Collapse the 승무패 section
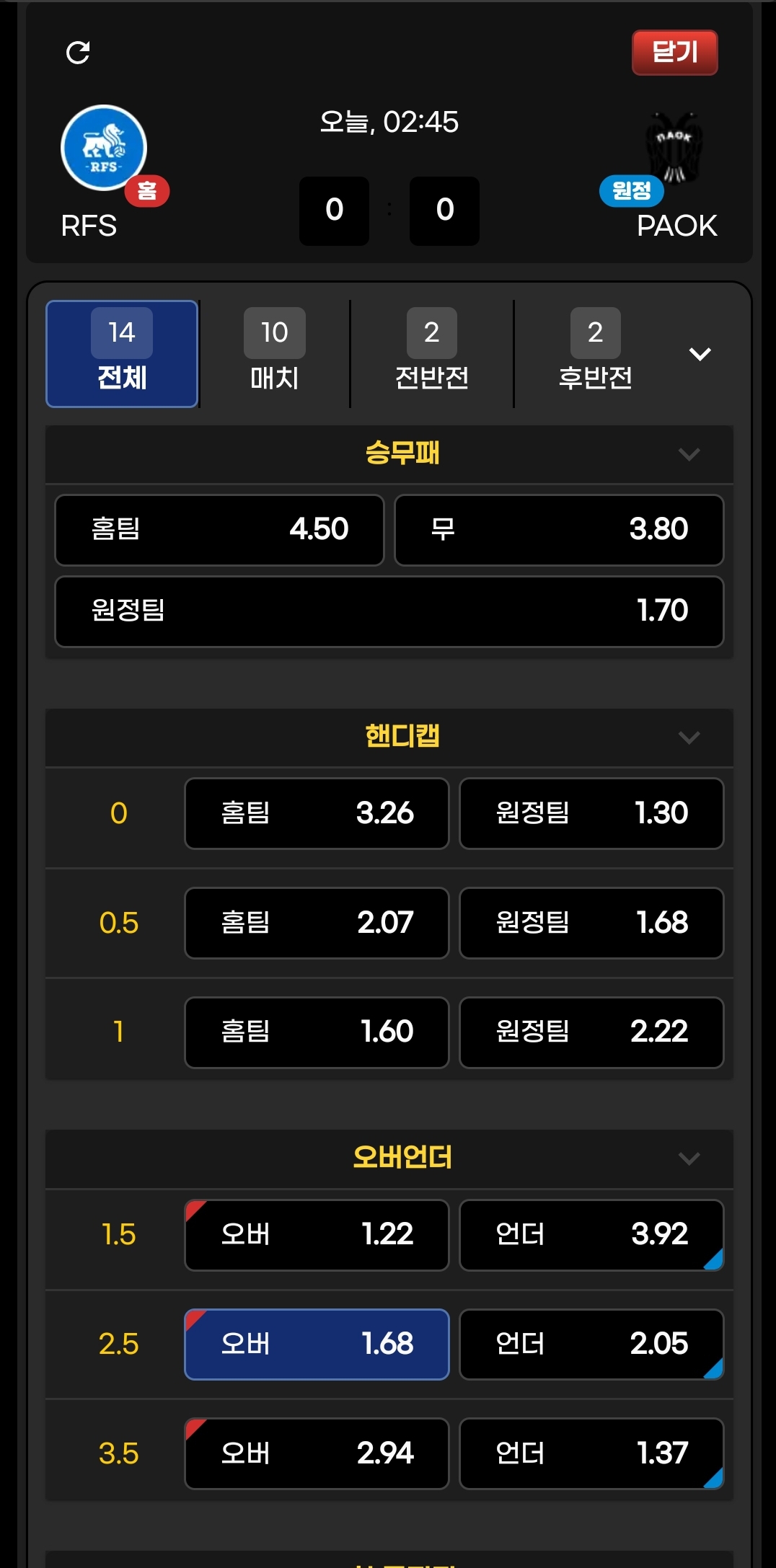The image size is (776, 1568). coord(689,454)
